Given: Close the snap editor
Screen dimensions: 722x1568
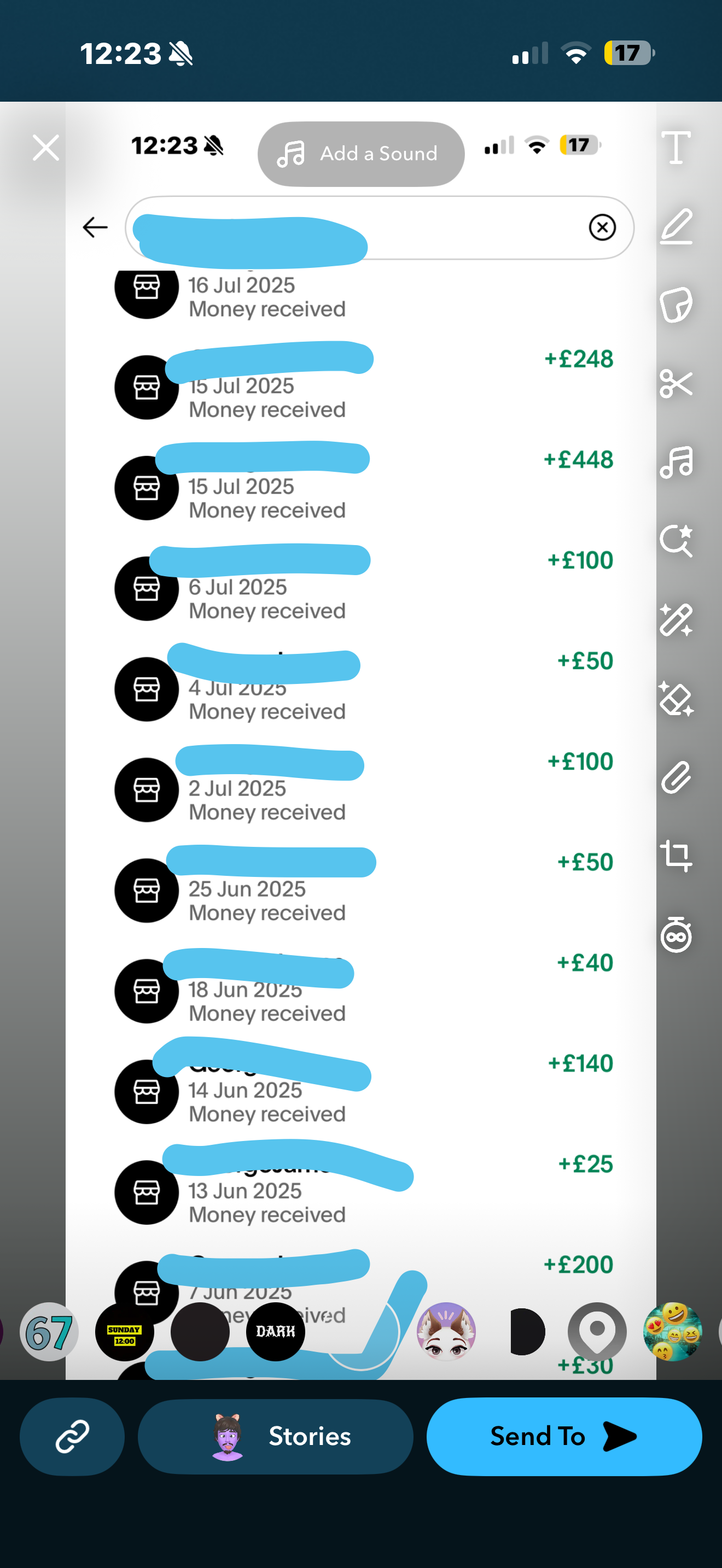Looking at the screenshot, I should click(x=45, y=148).
